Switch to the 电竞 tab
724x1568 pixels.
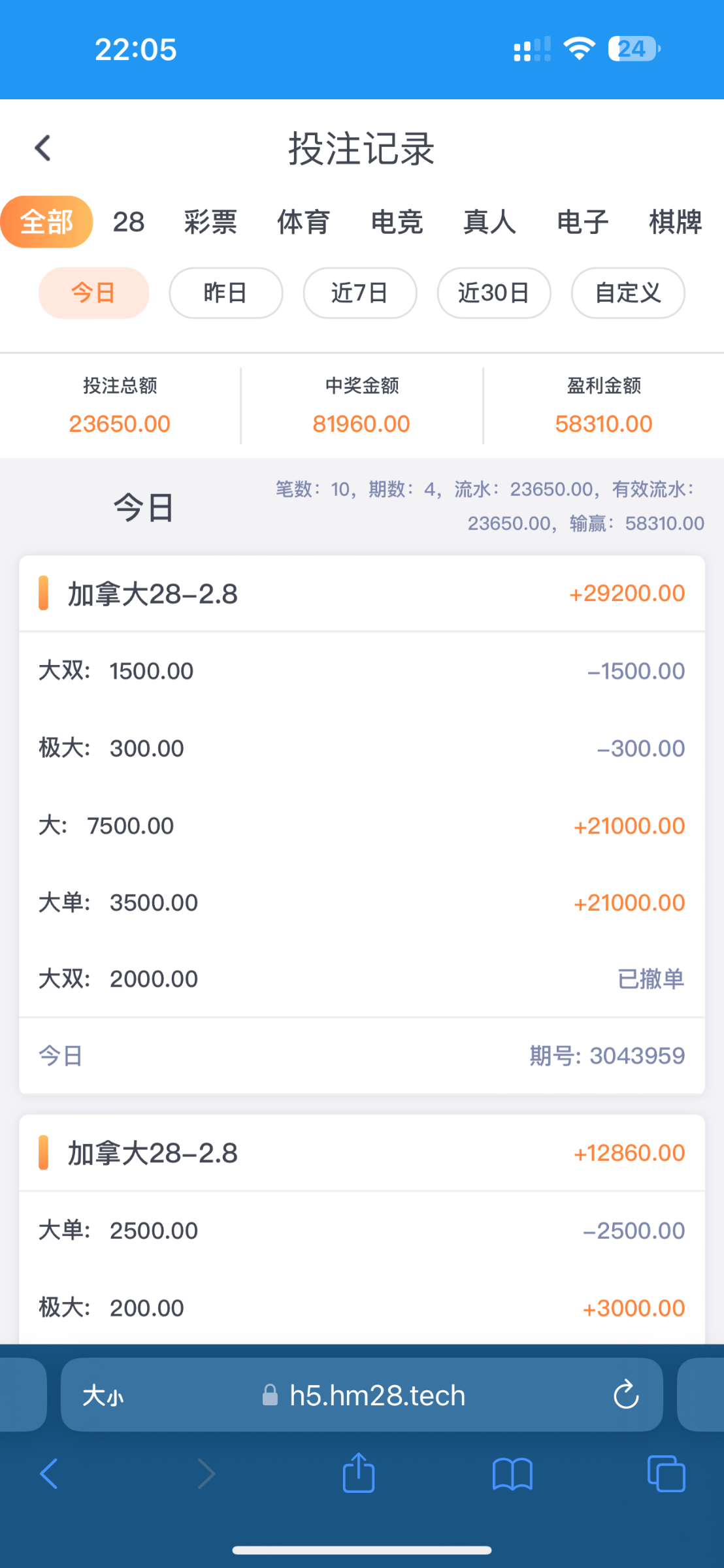coord(397,222)
